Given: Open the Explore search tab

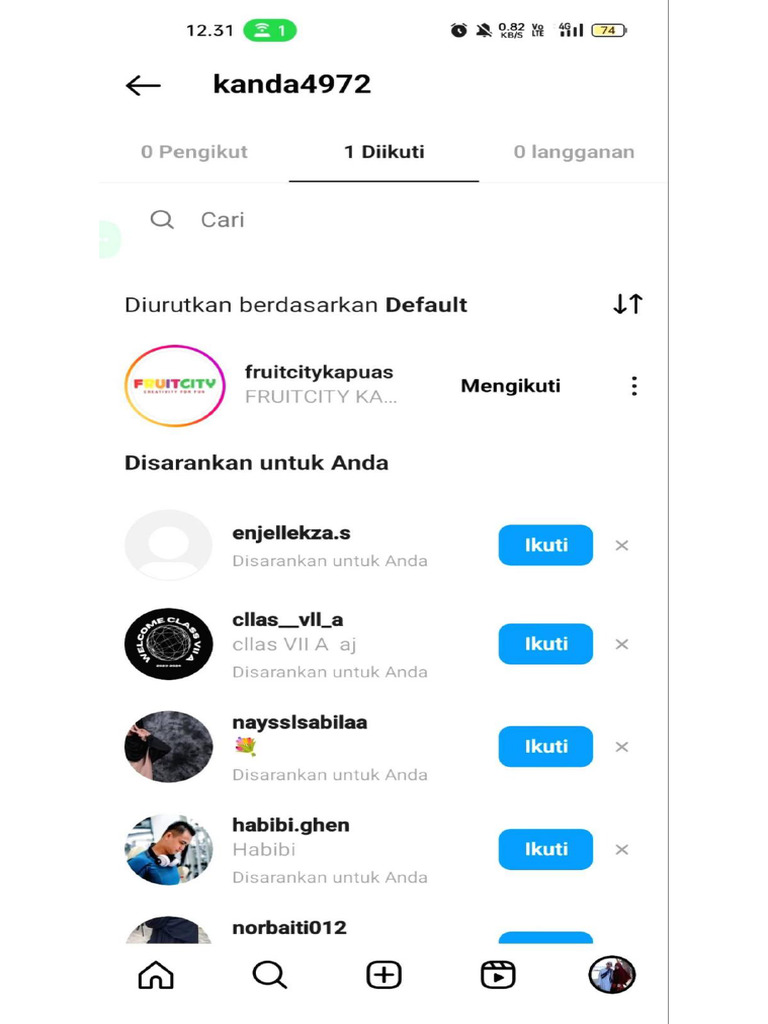Looking at the screenshot, I should tap(269, 975).
